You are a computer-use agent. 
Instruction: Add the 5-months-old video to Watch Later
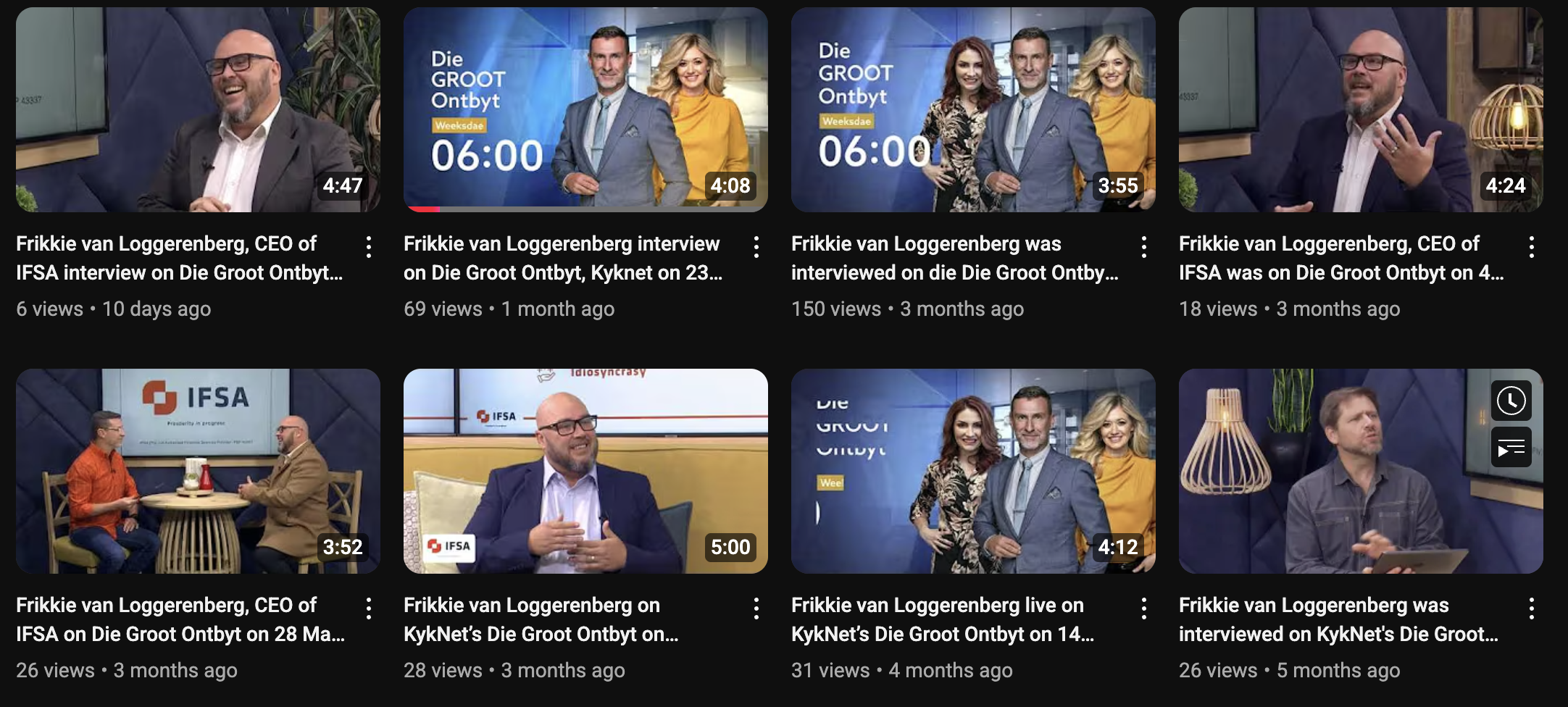(x=1511, y=401)
